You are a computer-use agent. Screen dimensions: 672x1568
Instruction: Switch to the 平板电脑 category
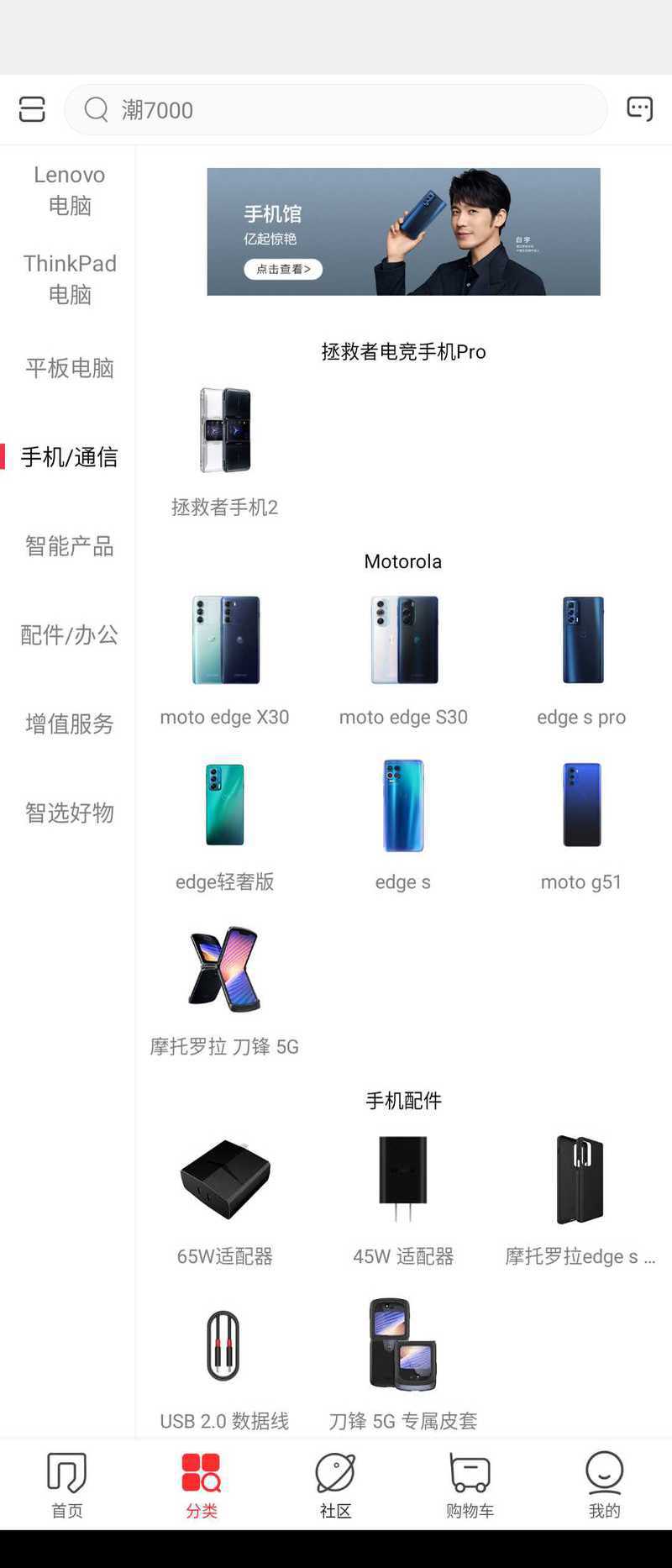click(69, 368)
